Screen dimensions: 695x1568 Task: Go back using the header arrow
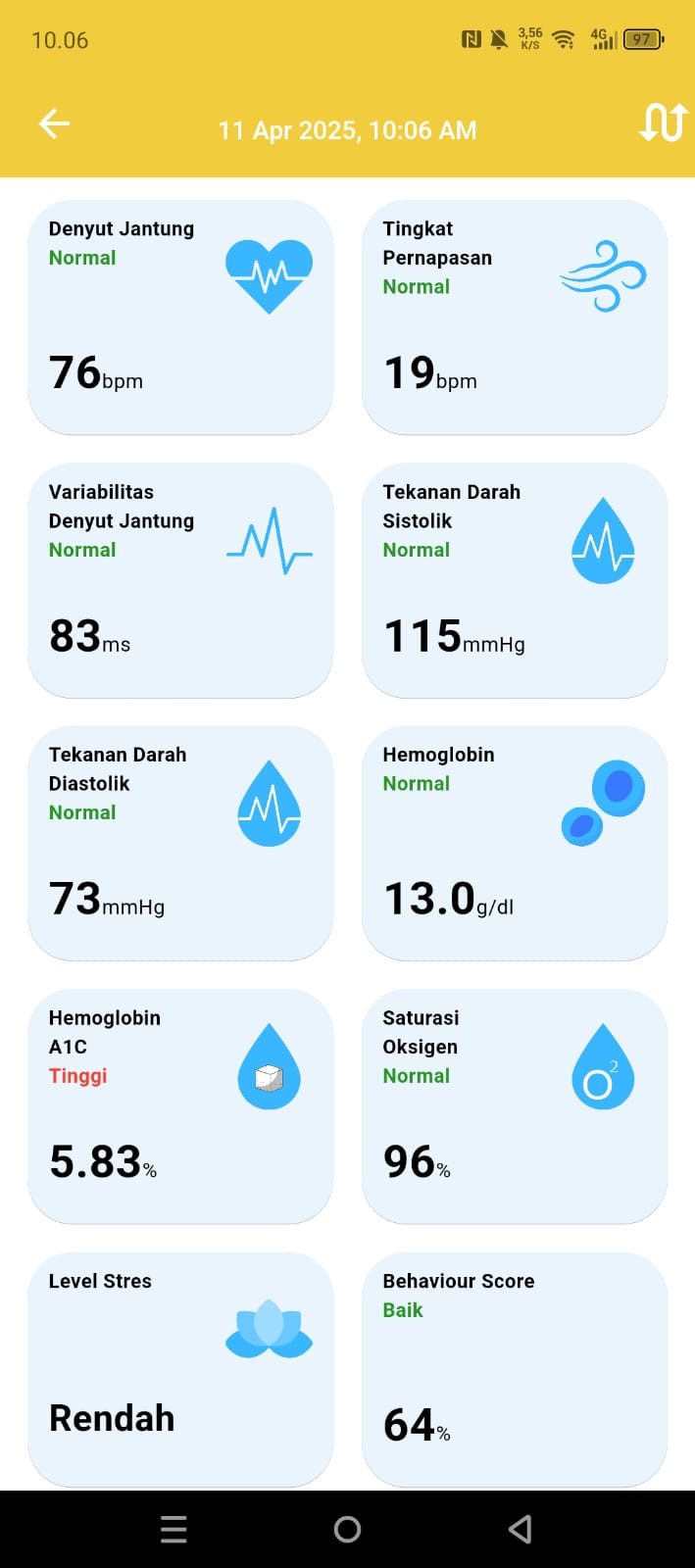54,123
